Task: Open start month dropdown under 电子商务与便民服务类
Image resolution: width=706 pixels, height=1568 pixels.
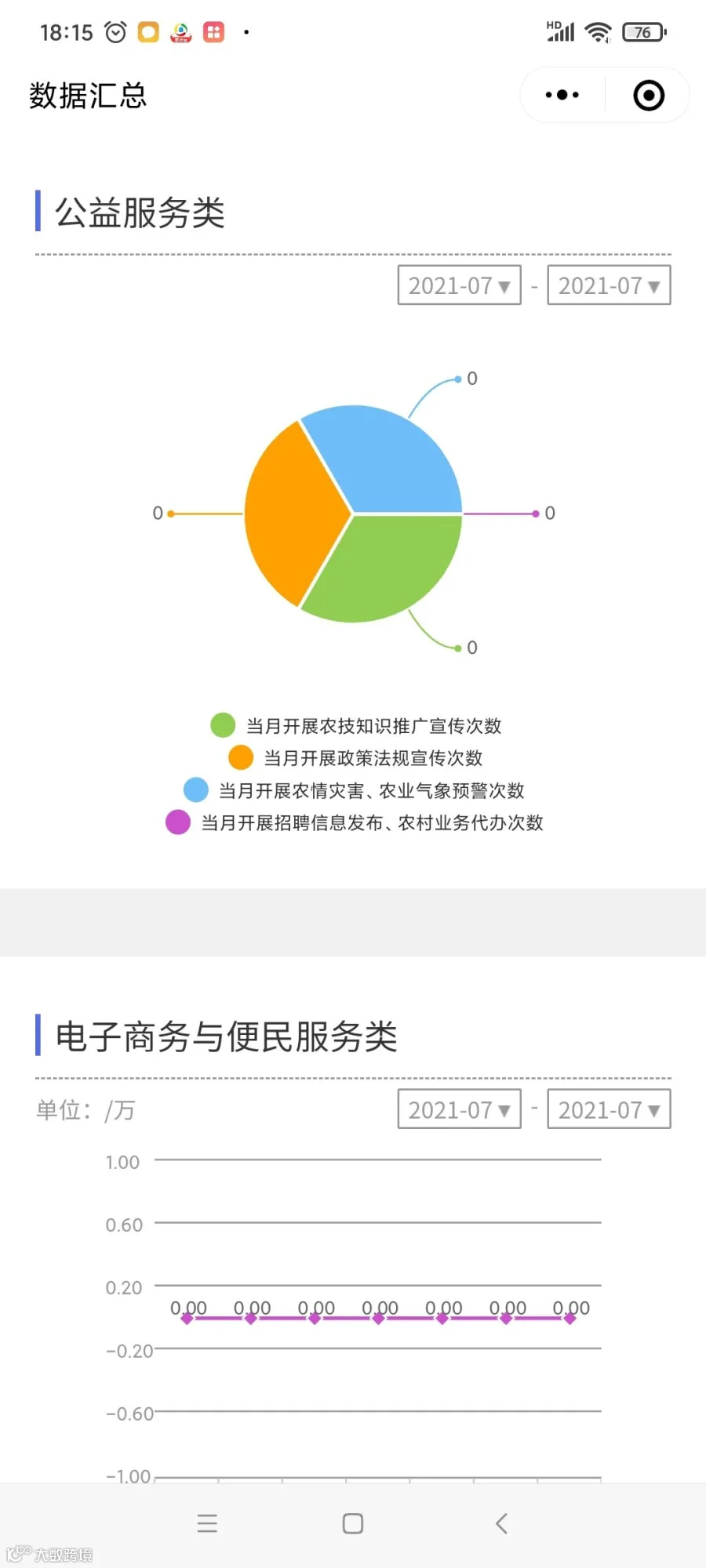Action: [x=459, y=1109]
